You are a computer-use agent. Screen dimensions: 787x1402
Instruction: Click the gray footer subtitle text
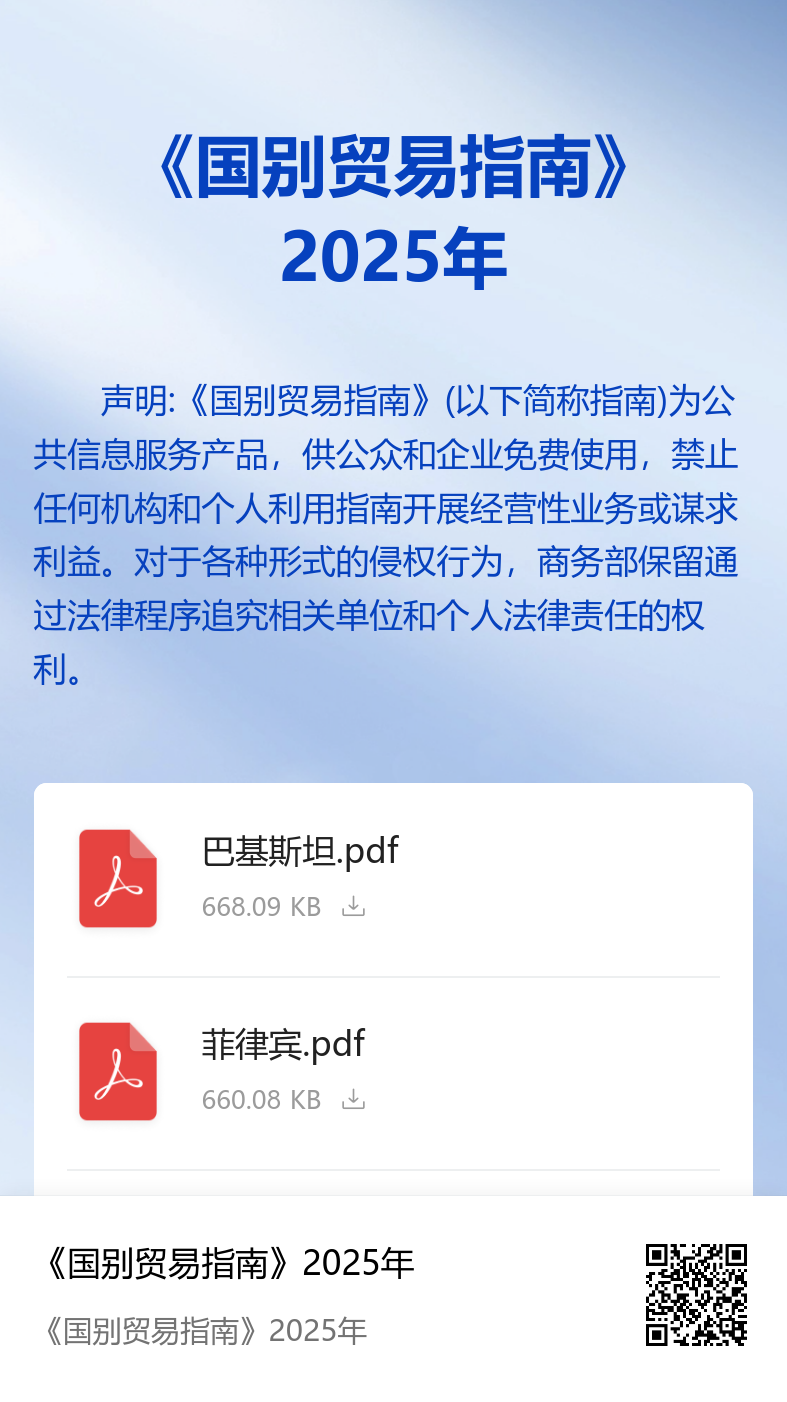(x=205, y=1329)
